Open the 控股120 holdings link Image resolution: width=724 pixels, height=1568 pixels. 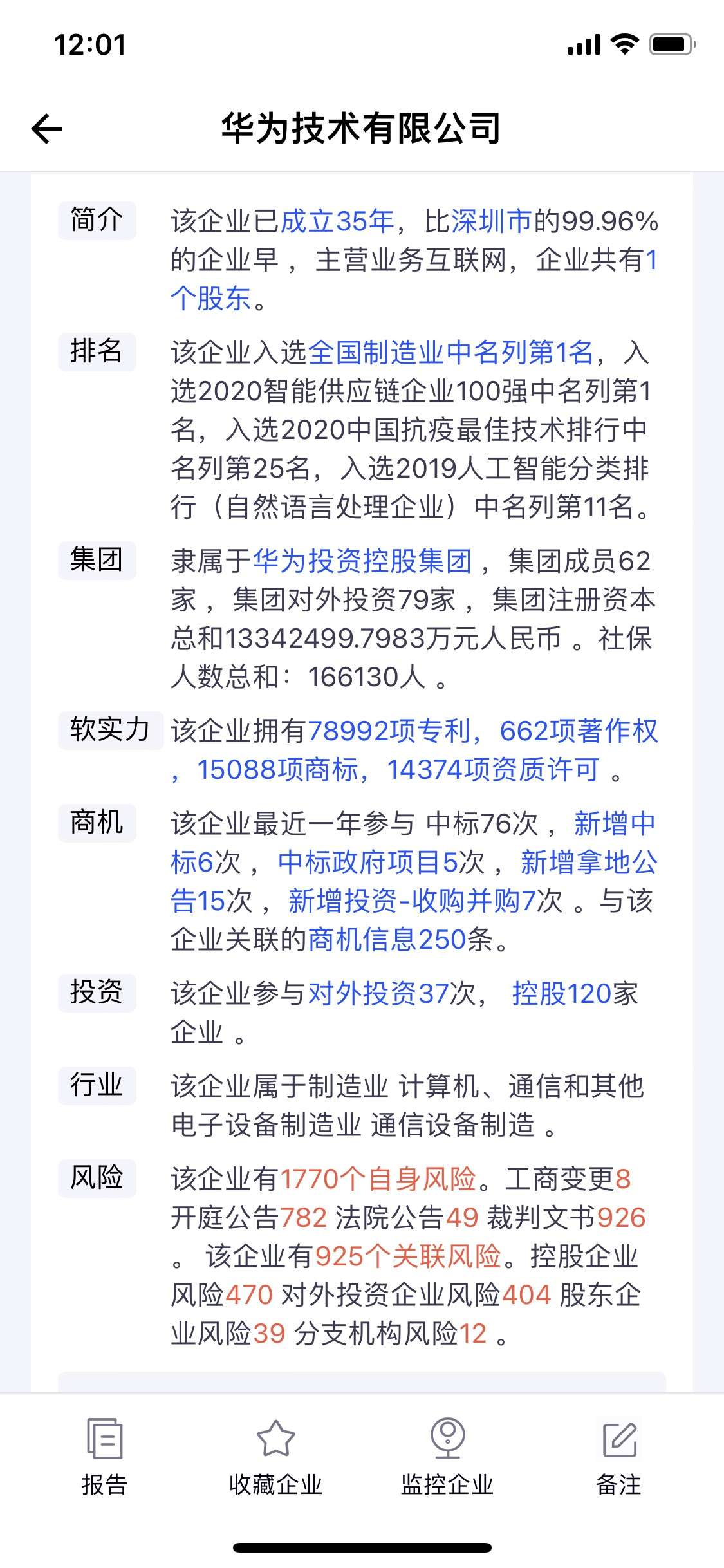pos(561,994)
